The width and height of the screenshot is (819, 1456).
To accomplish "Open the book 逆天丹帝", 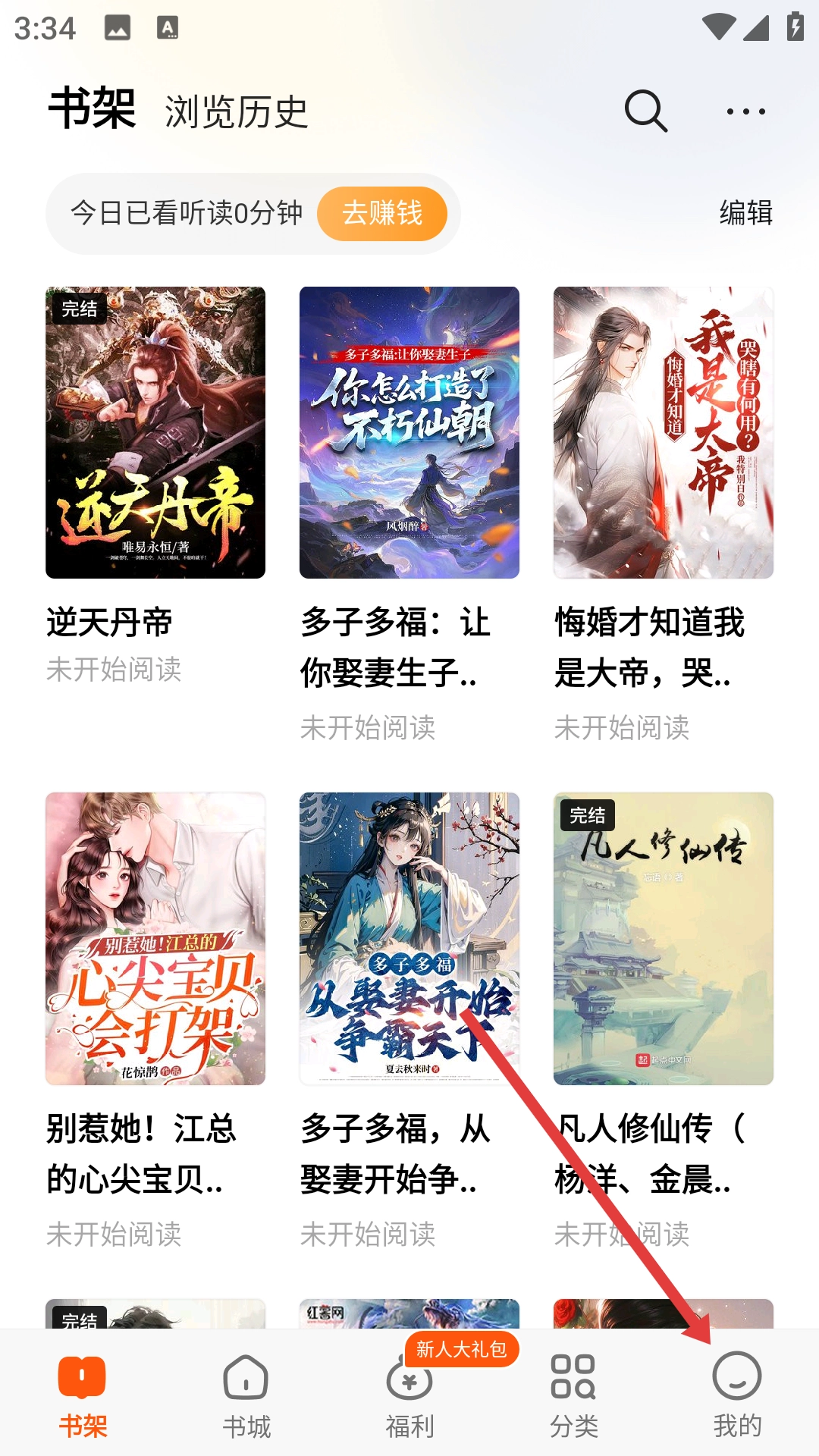I will tap(155, 432).
